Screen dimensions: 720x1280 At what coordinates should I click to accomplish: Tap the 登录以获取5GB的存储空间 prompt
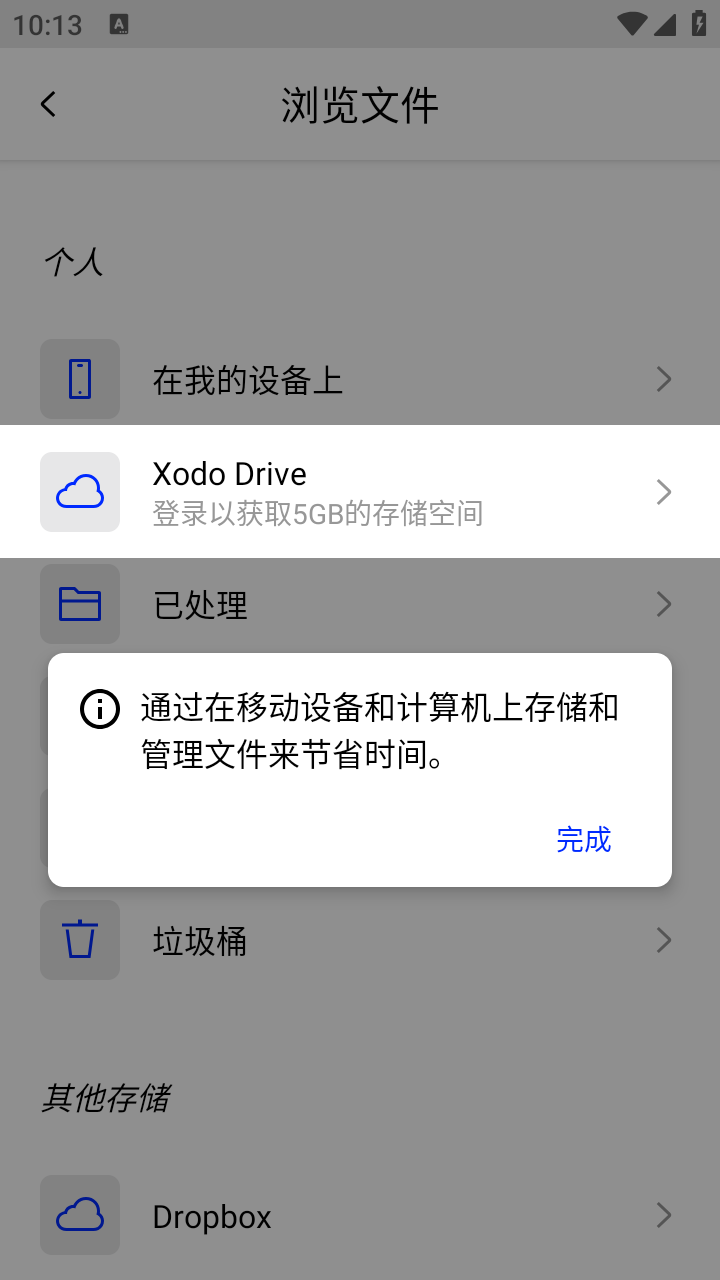pyautogui.click(x=316, y=513)
